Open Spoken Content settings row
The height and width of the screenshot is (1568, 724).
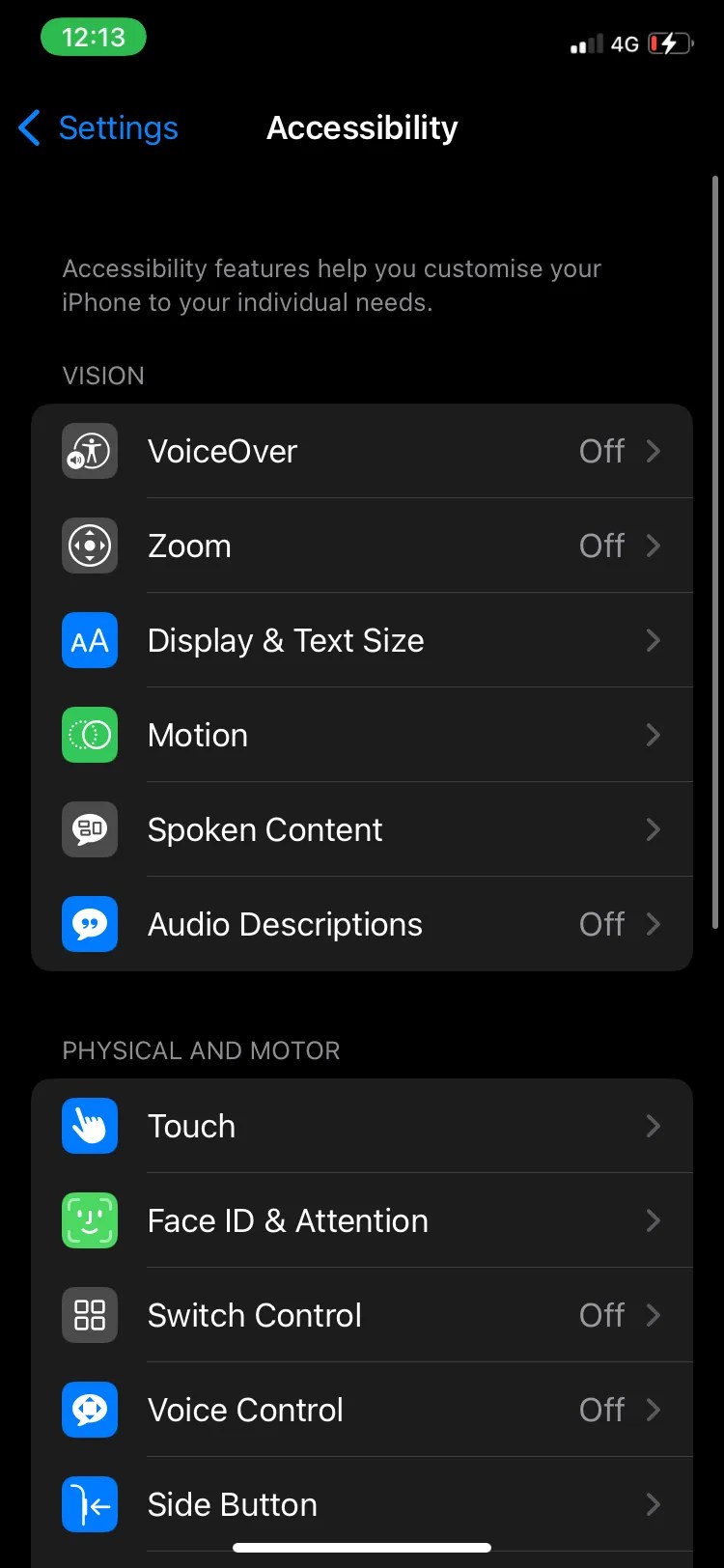point(386,829)
